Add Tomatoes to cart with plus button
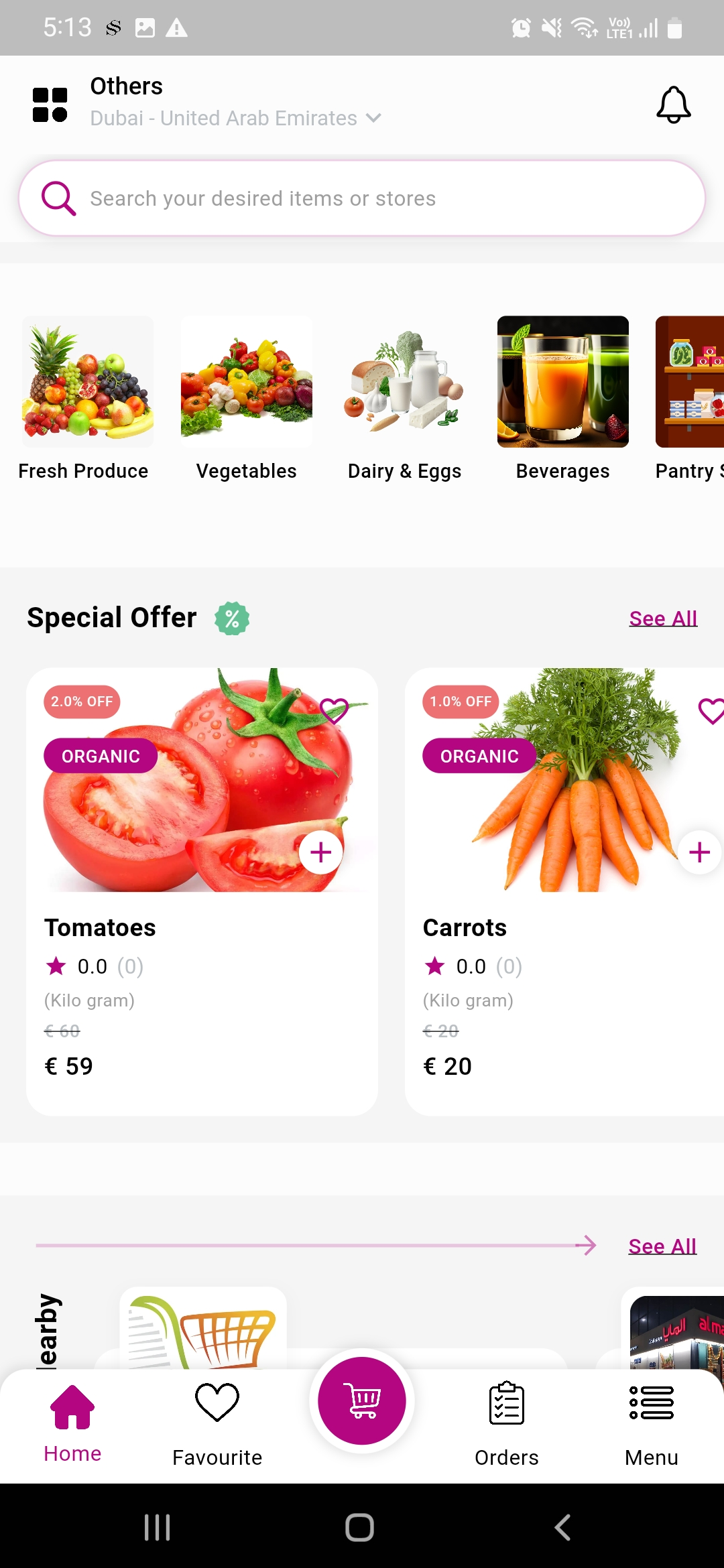 click(x=321, y=852)
